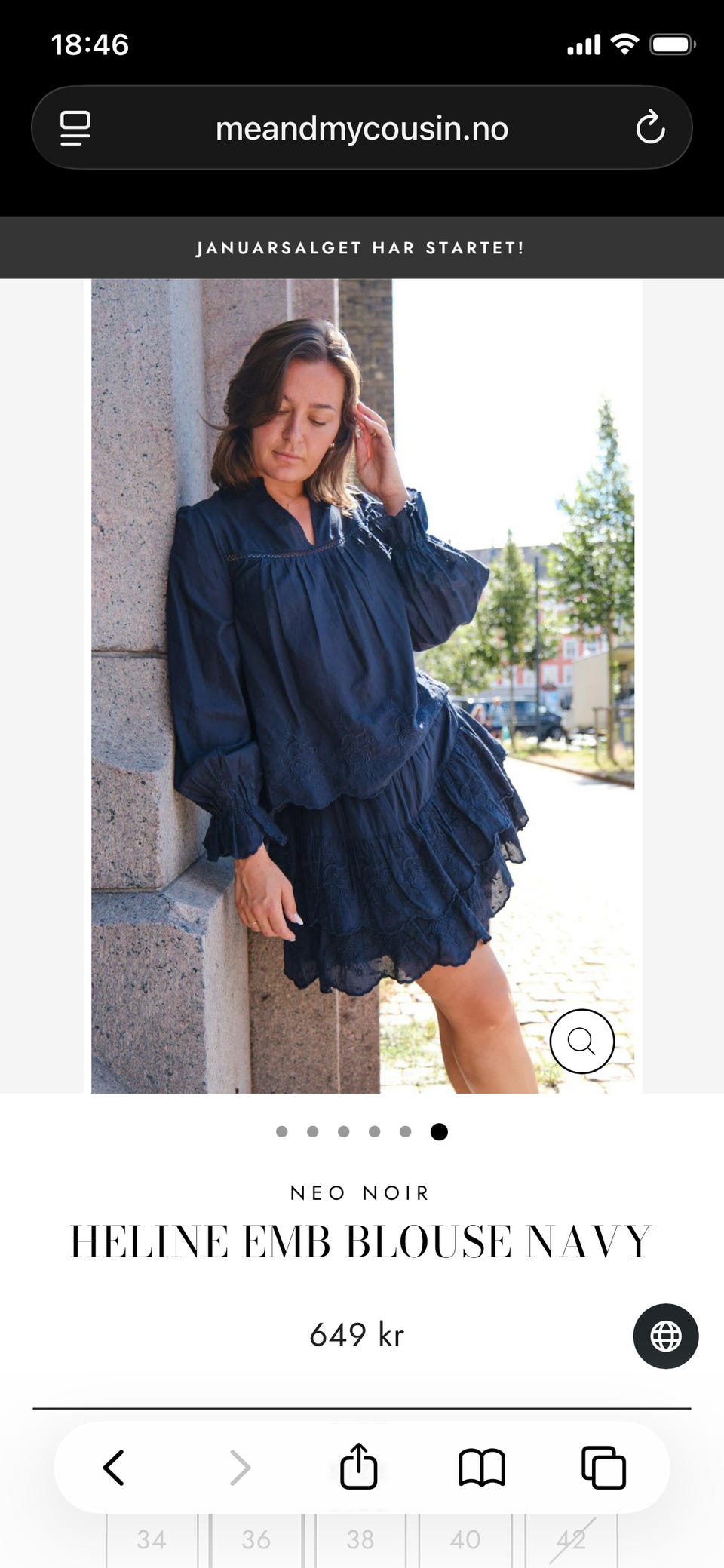Show all open browser tabs
The image size is (724, 1568).
[603, 1468]
